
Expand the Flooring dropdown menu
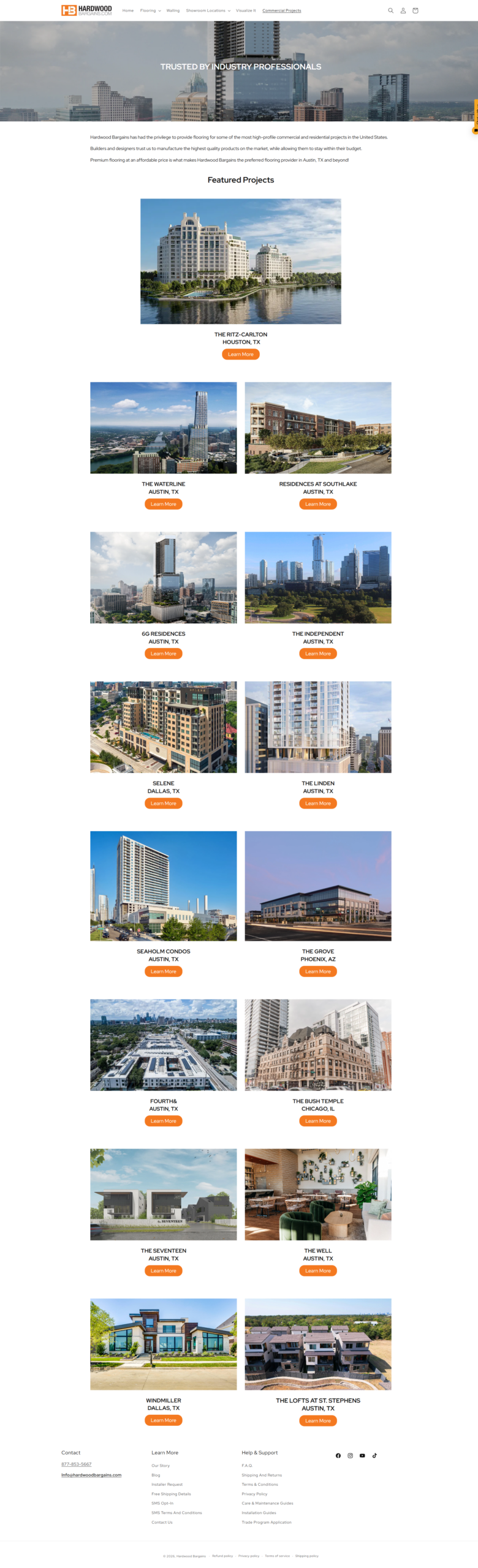tap(150, 10)
